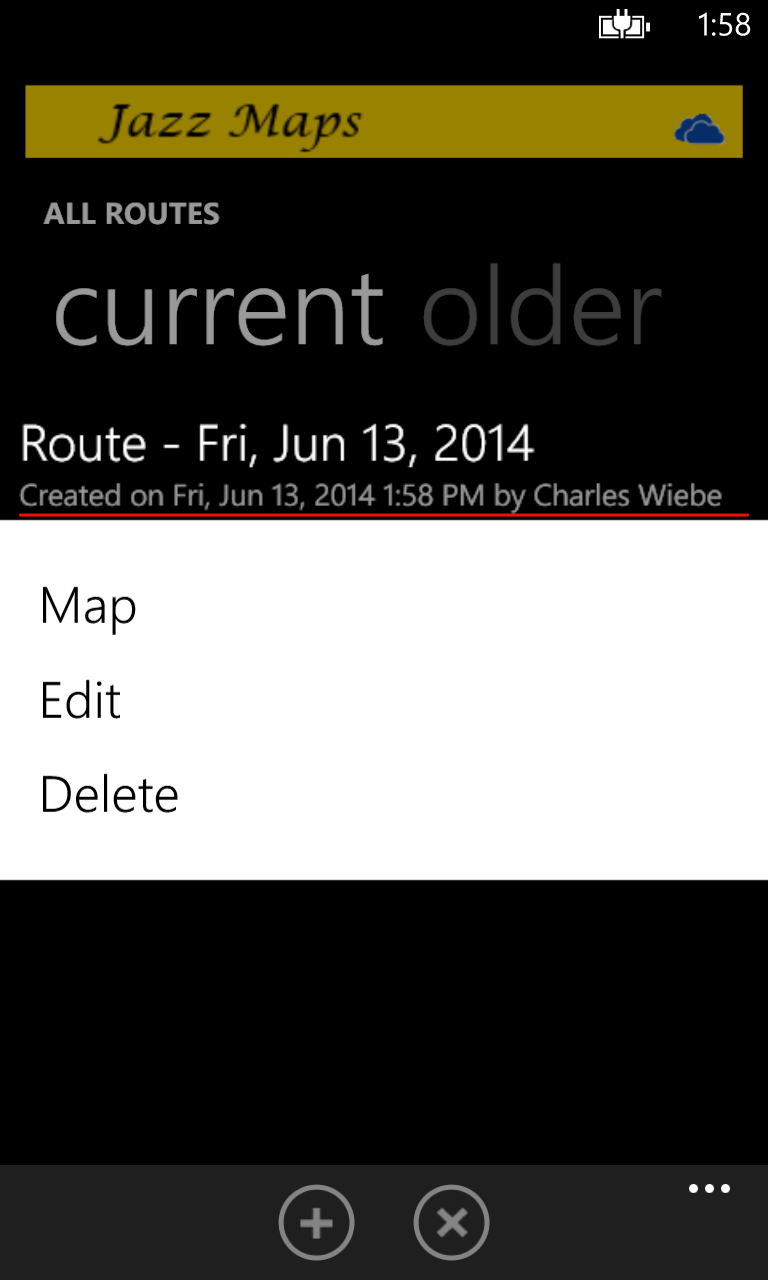Delete the route via context menu
Image resolution: width=768 pixels, height=1280 pixels.
pyautogui.click(x=109, y=795)
